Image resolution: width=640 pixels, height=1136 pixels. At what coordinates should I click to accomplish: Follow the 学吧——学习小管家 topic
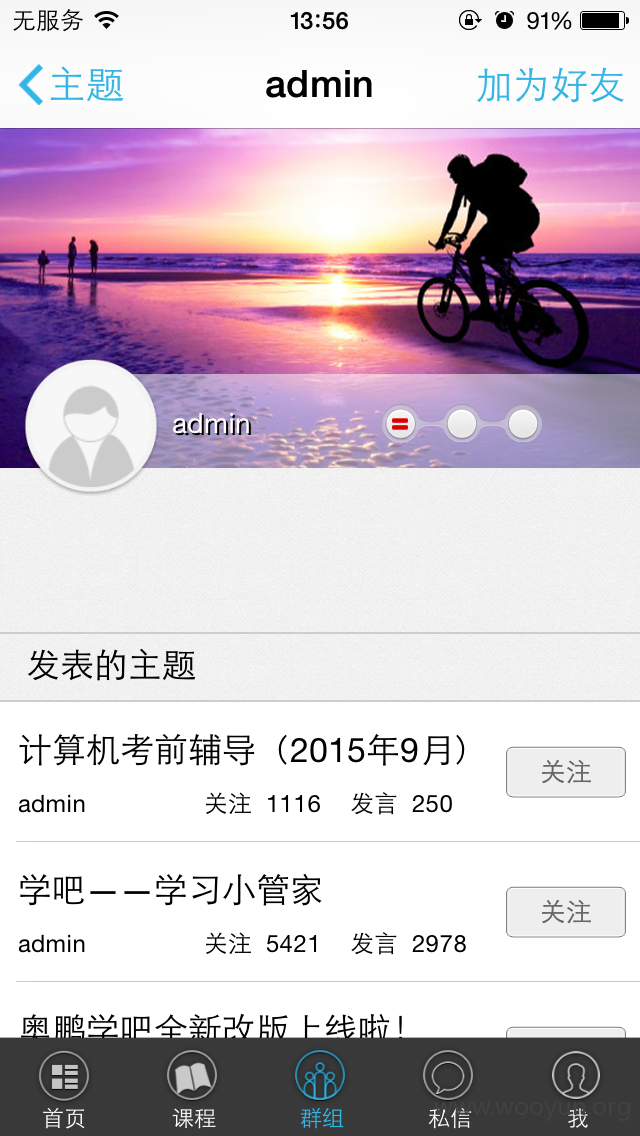(x=565, y=912)
